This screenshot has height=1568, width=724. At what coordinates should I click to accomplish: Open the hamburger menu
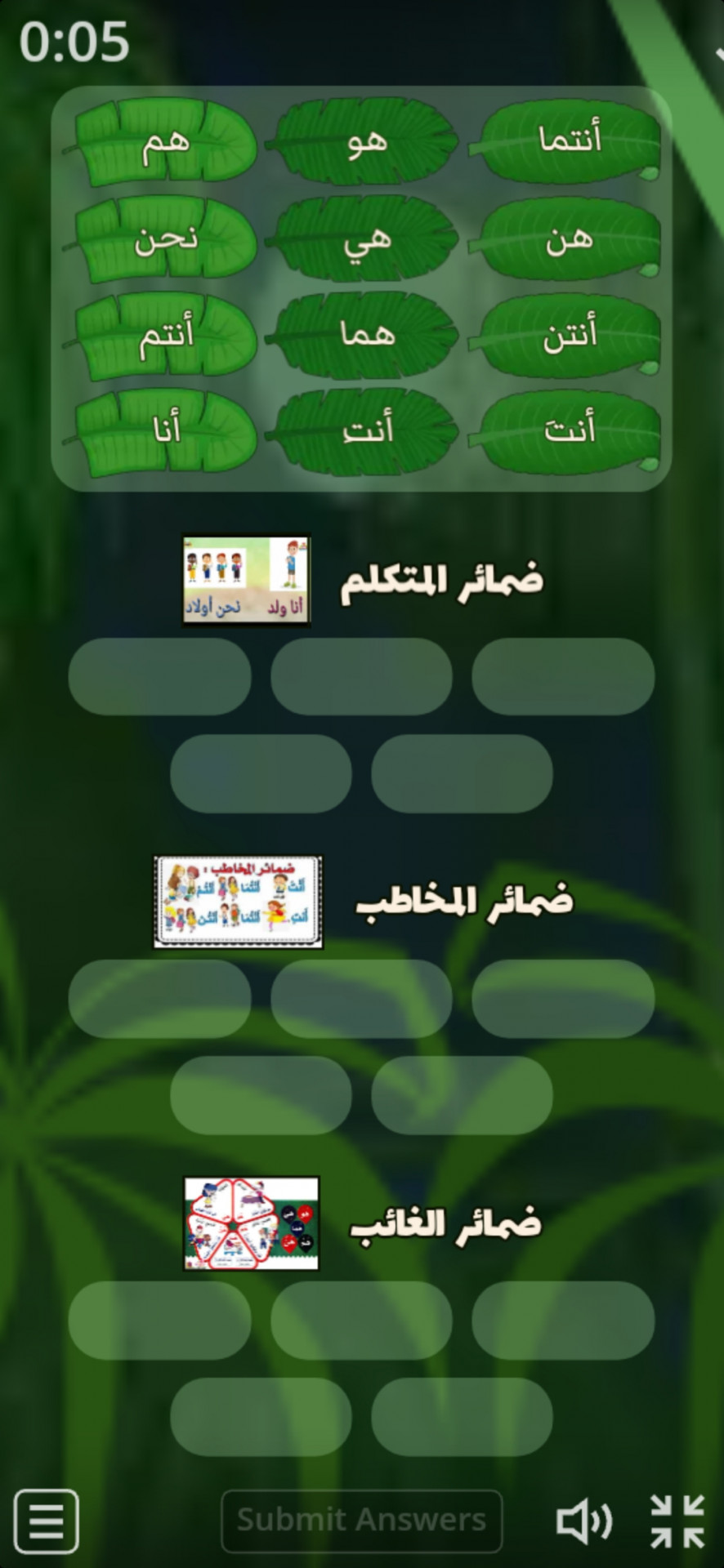(47, 1521)
